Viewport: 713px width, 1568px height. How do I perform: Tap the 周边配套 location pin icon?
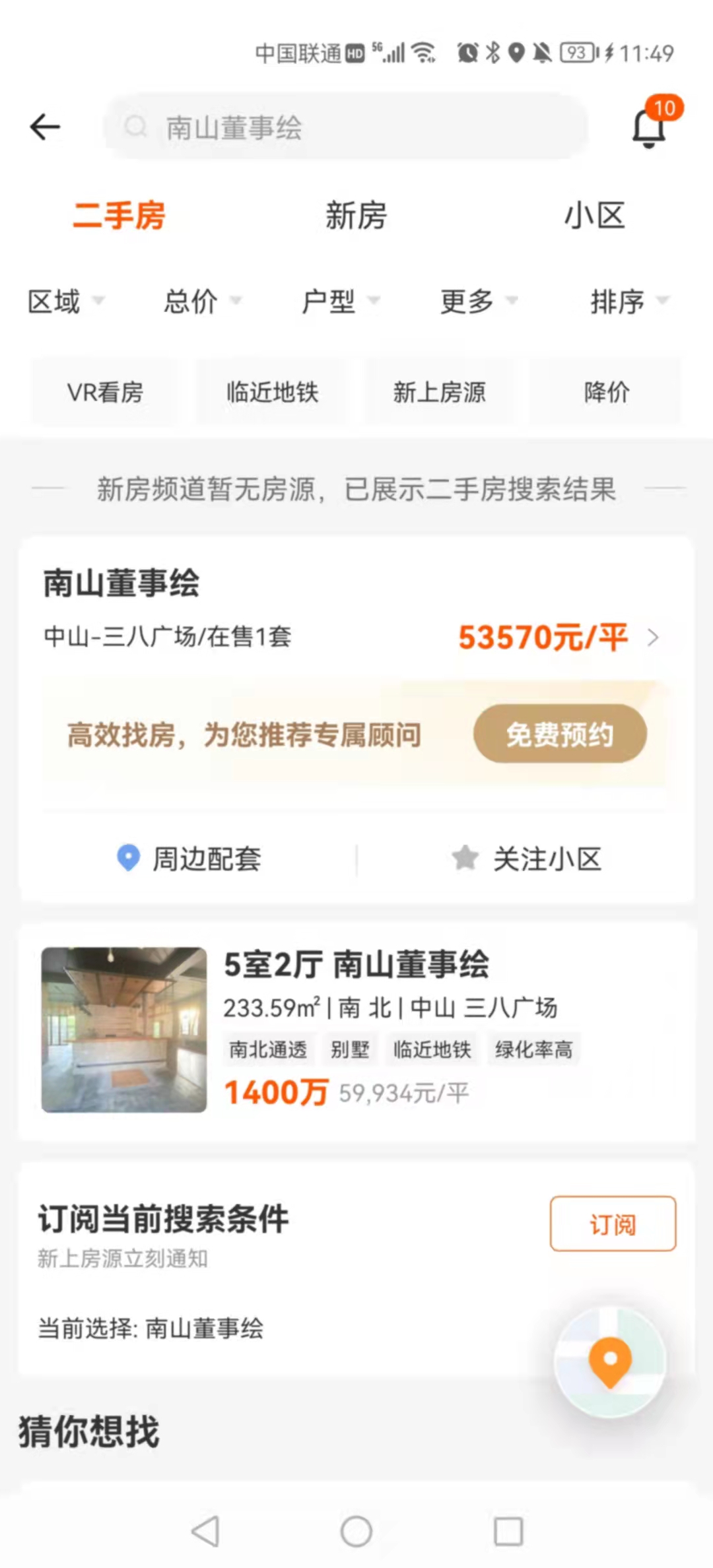pyautogui.click(x=126, y=859)
